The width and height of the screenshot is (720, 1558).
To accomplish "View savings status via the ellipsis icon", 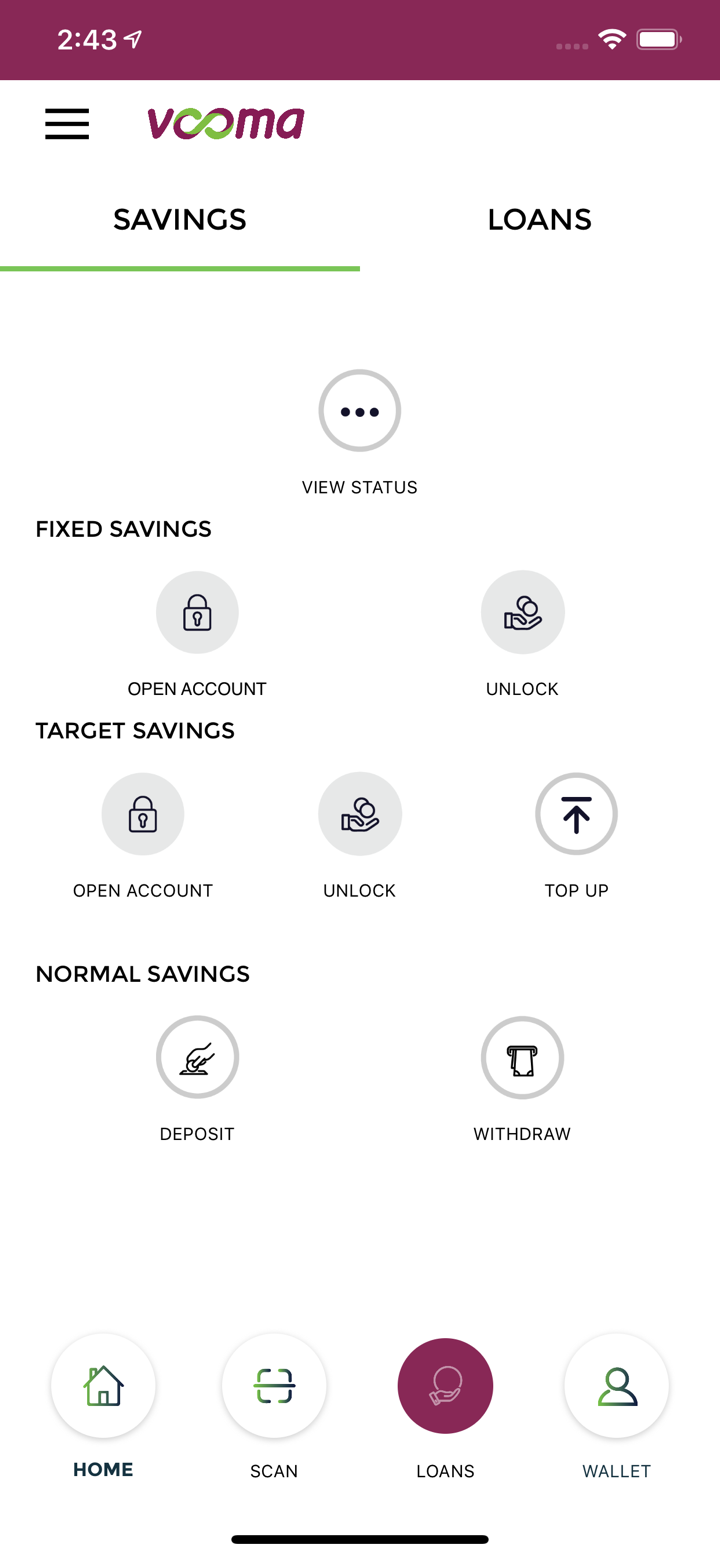I will 359,410.
